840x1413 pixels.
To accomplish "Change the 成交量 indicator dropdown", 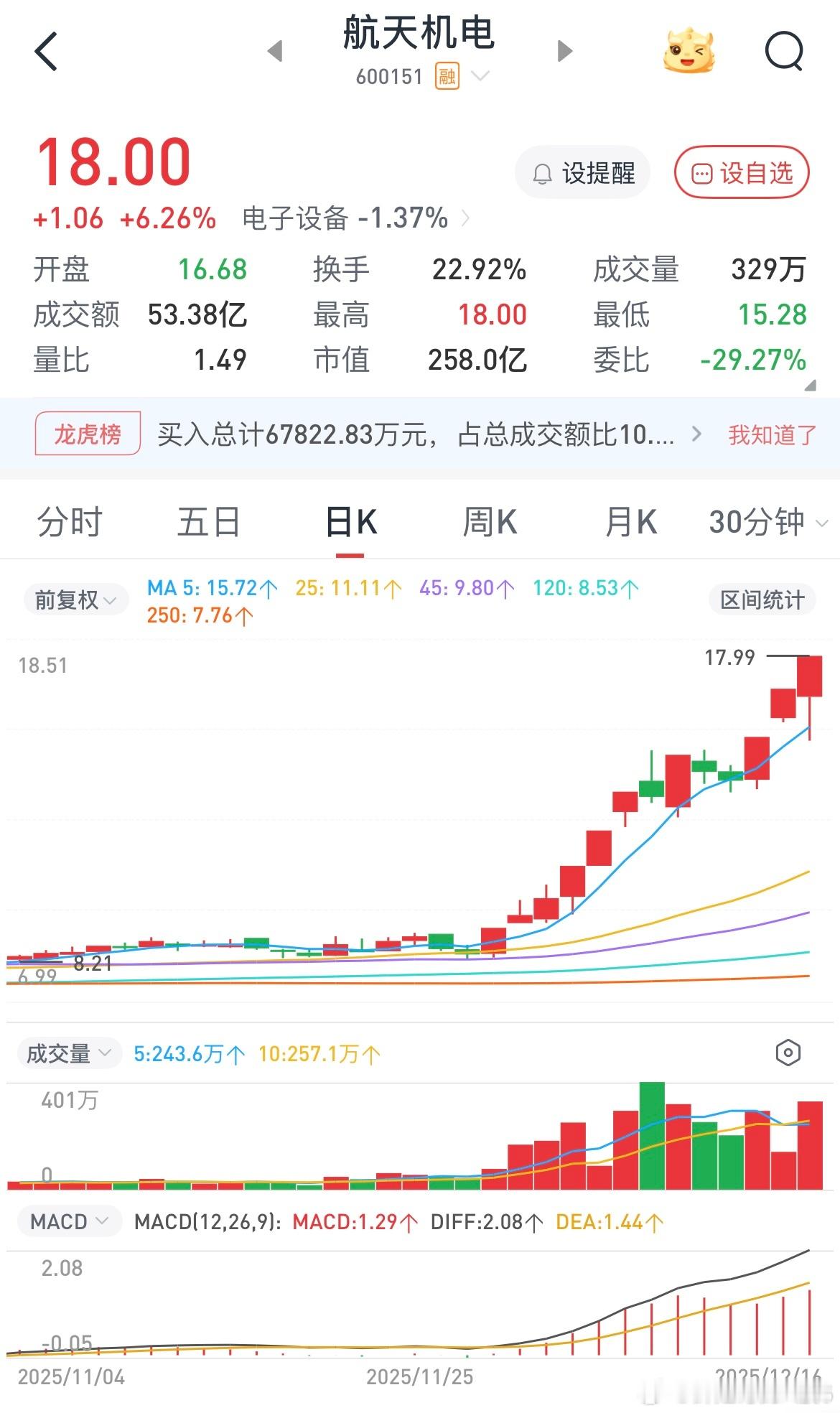I will click(x=69, y=1053).
